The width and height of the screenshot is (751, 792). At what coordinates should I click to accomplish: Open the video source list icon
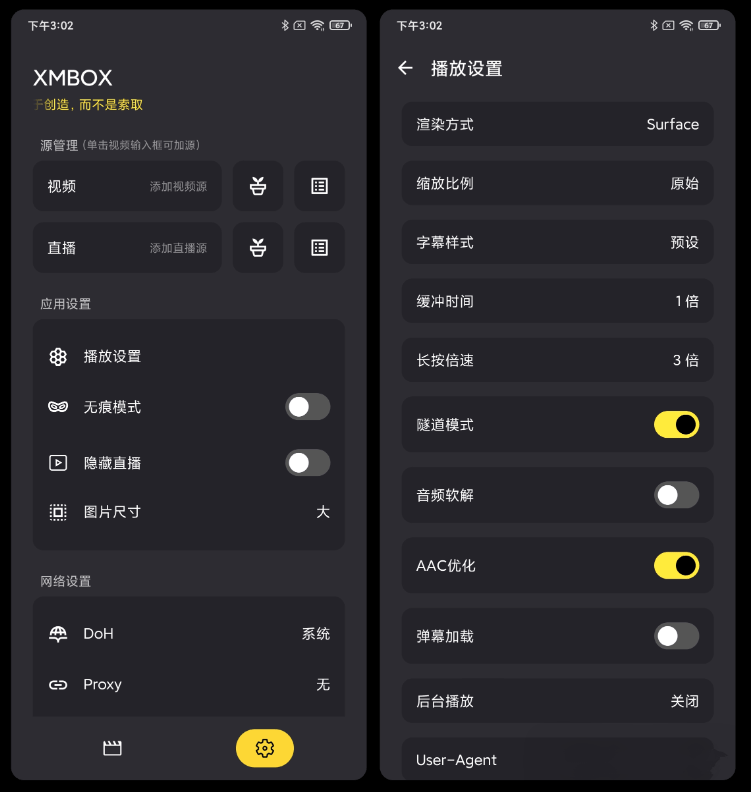[x=319, y=186]
